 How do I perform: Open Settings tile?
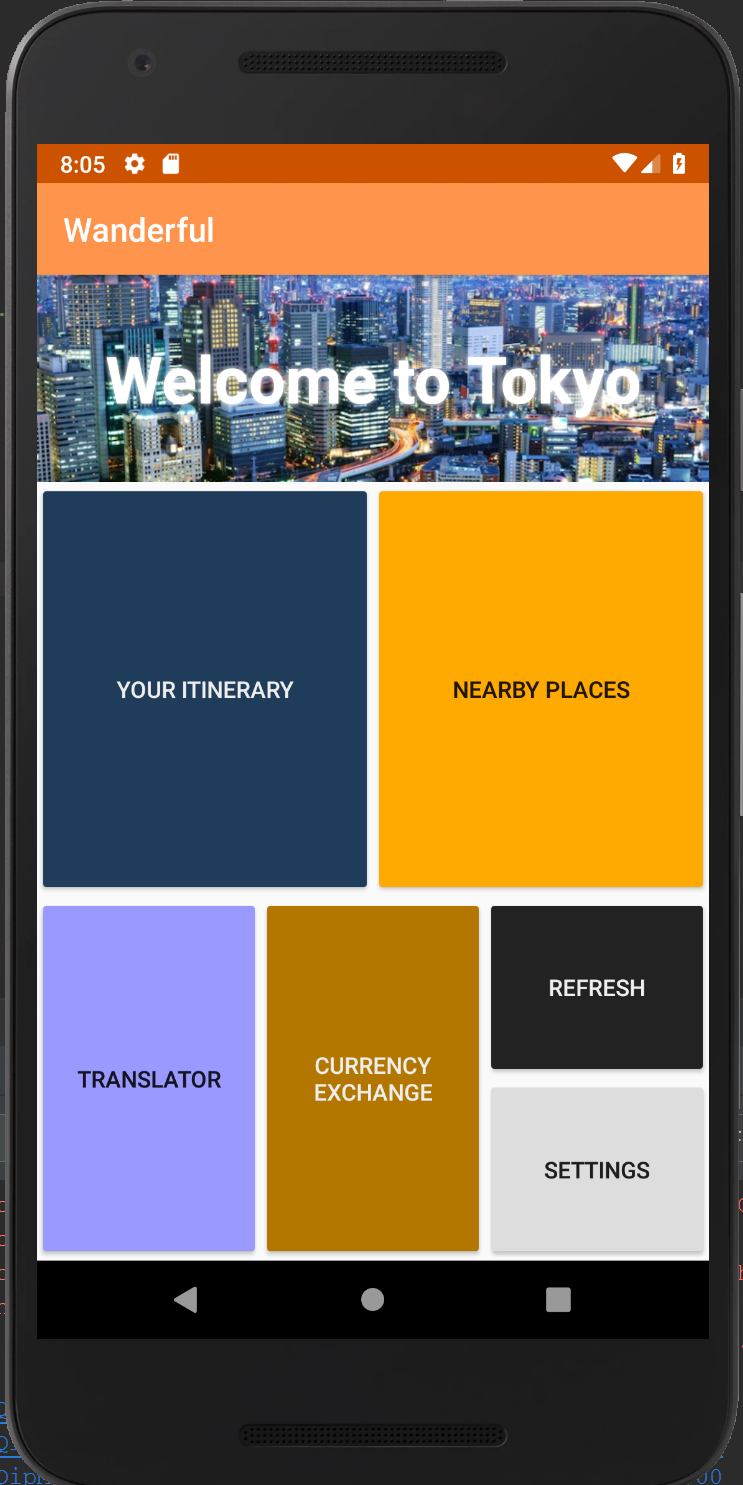coord(597,1169)
